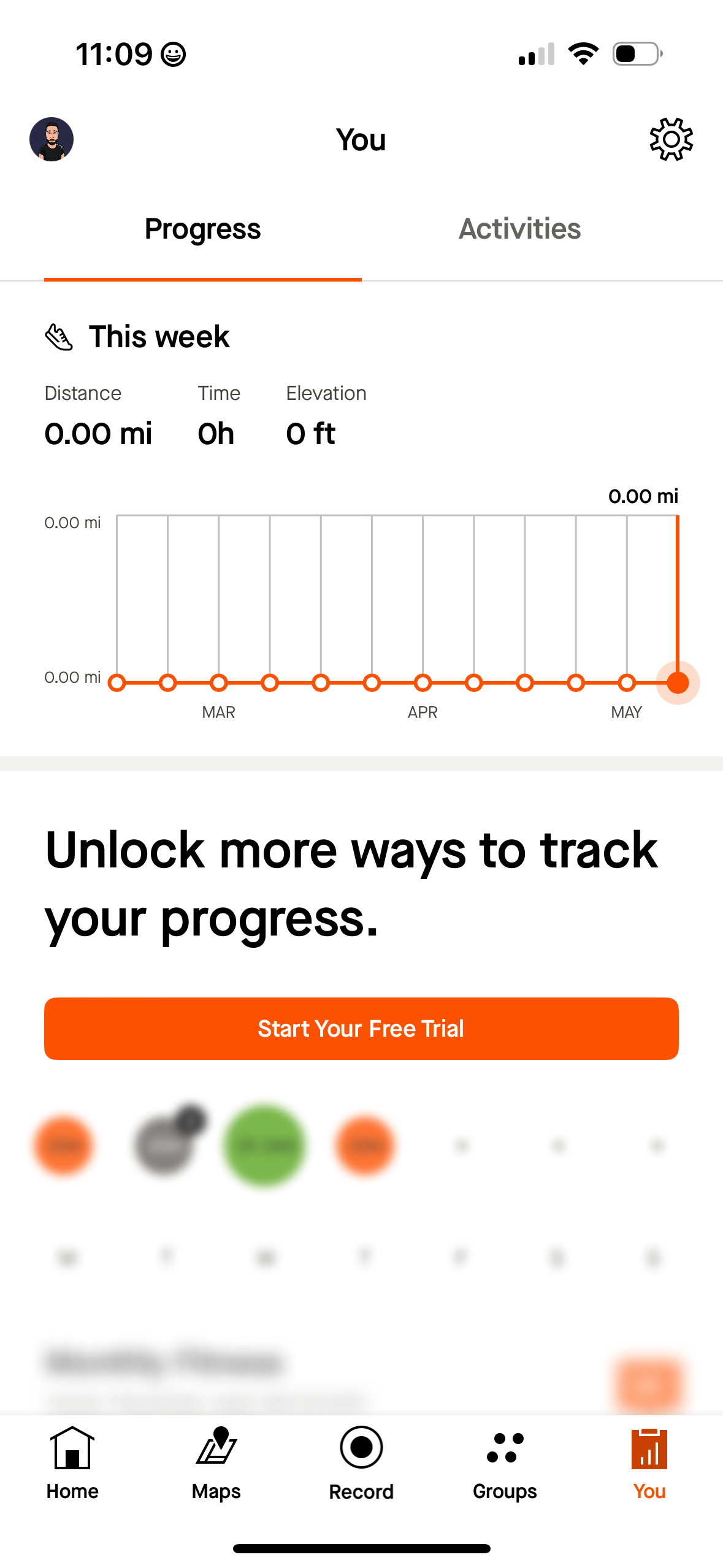Select the APR data point on the graph
723x1568 pixels.
[x=423, y=682]
